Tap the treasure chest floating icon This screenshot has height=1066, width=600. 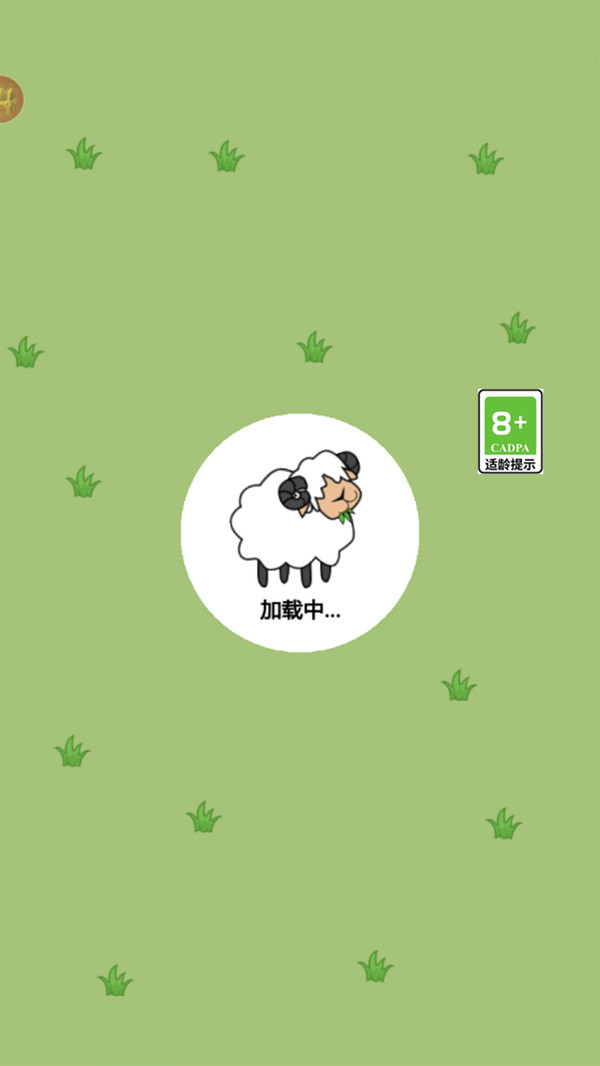click(x=8, y=99)
